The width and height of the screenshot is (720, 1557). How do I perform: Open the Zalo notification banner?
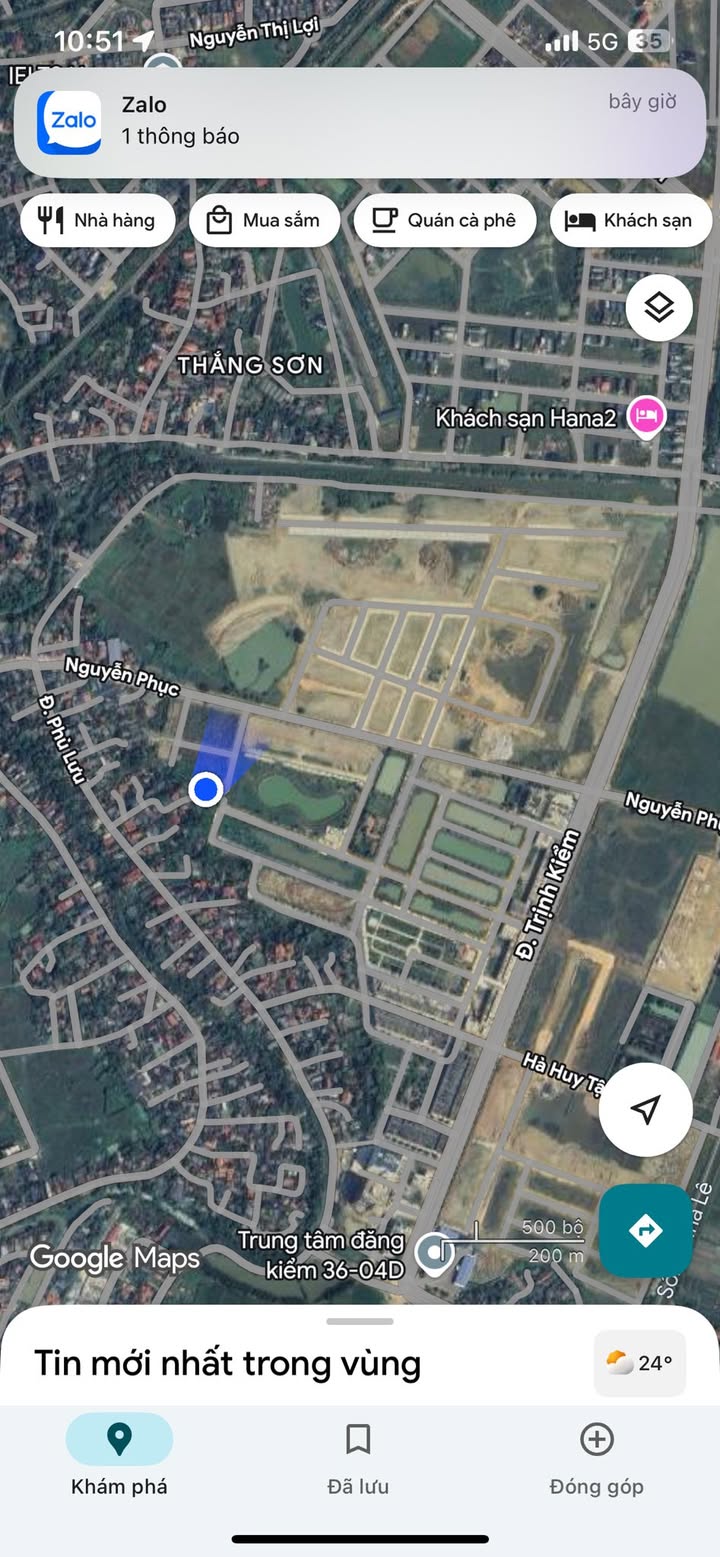[x=360, y=122]
